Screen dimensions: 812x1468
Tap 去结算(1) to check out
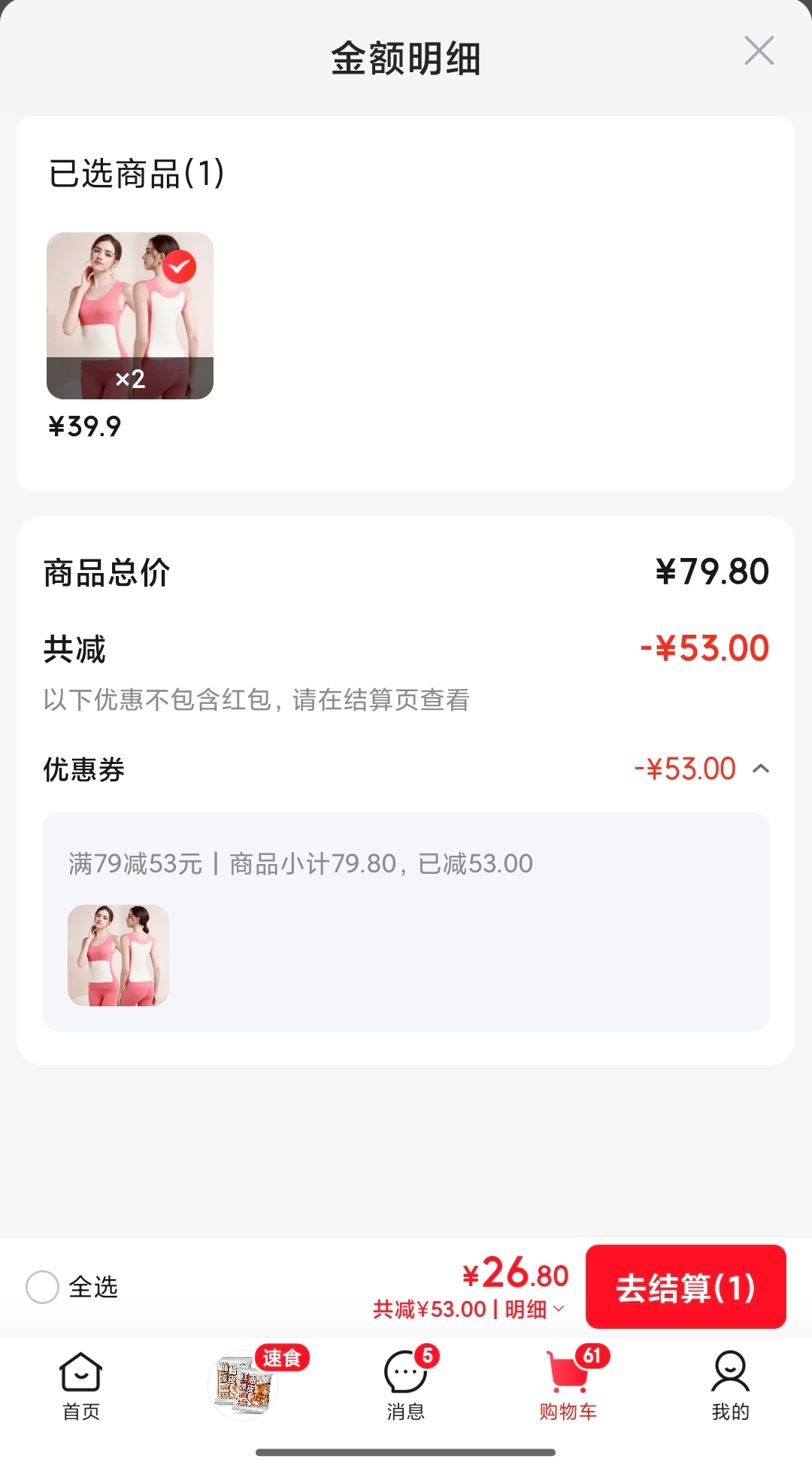(686, 1287)
